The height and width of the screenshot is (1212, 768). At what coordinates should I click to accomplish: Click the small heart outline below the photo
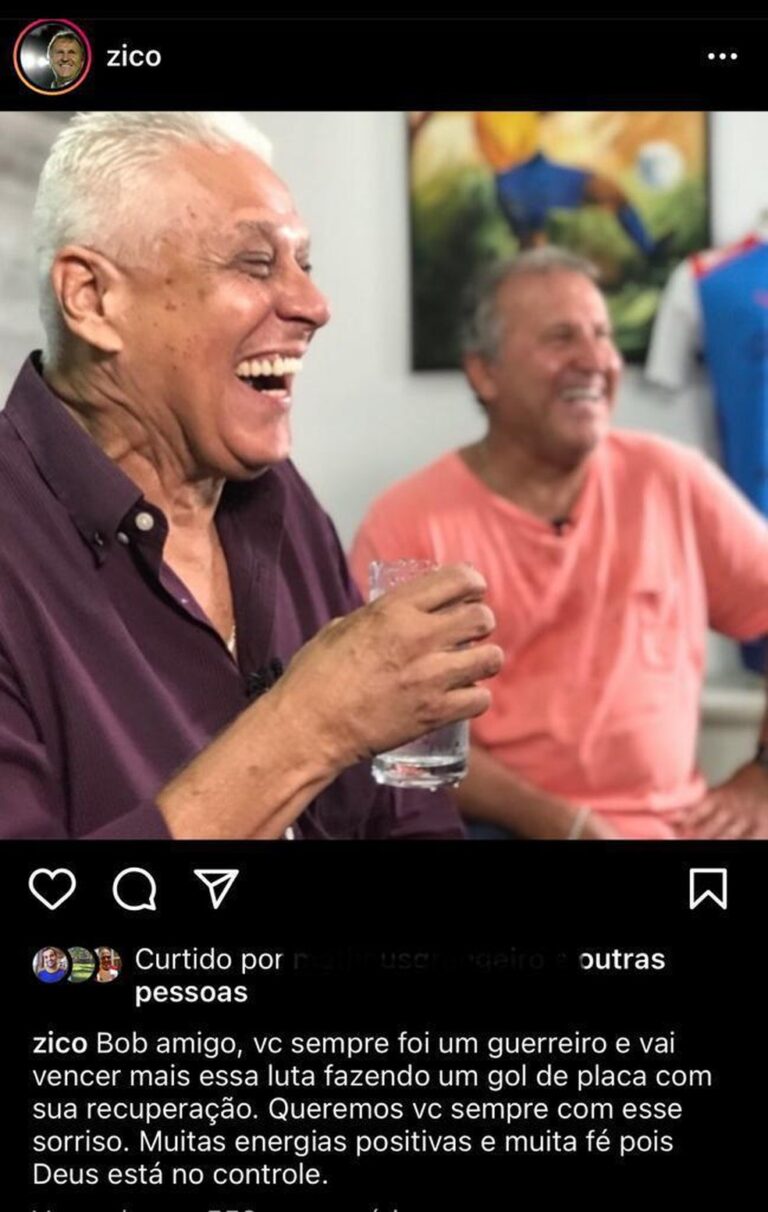click(53, 888)
